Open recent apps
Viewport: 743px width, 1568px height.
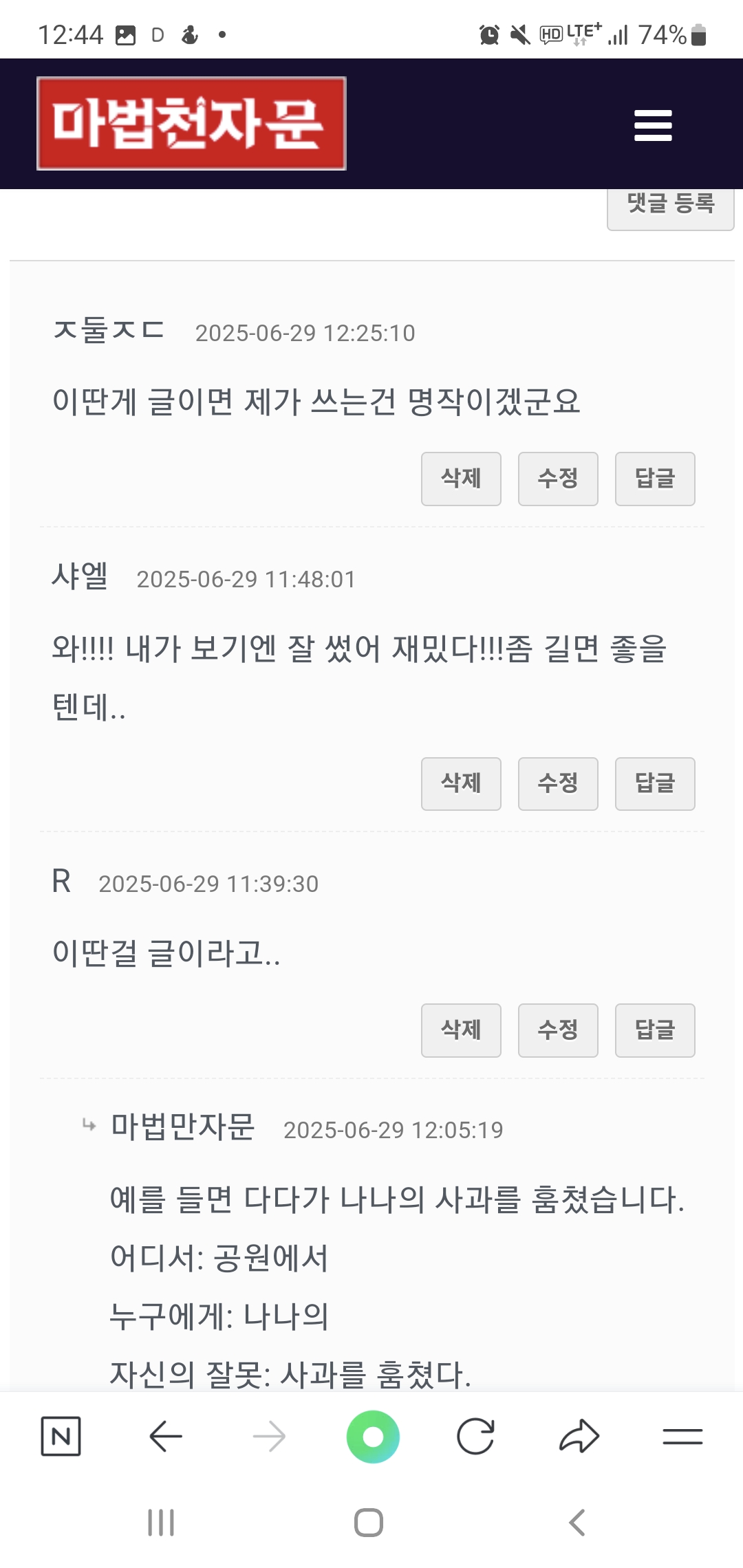click(x=161, y=1523)
